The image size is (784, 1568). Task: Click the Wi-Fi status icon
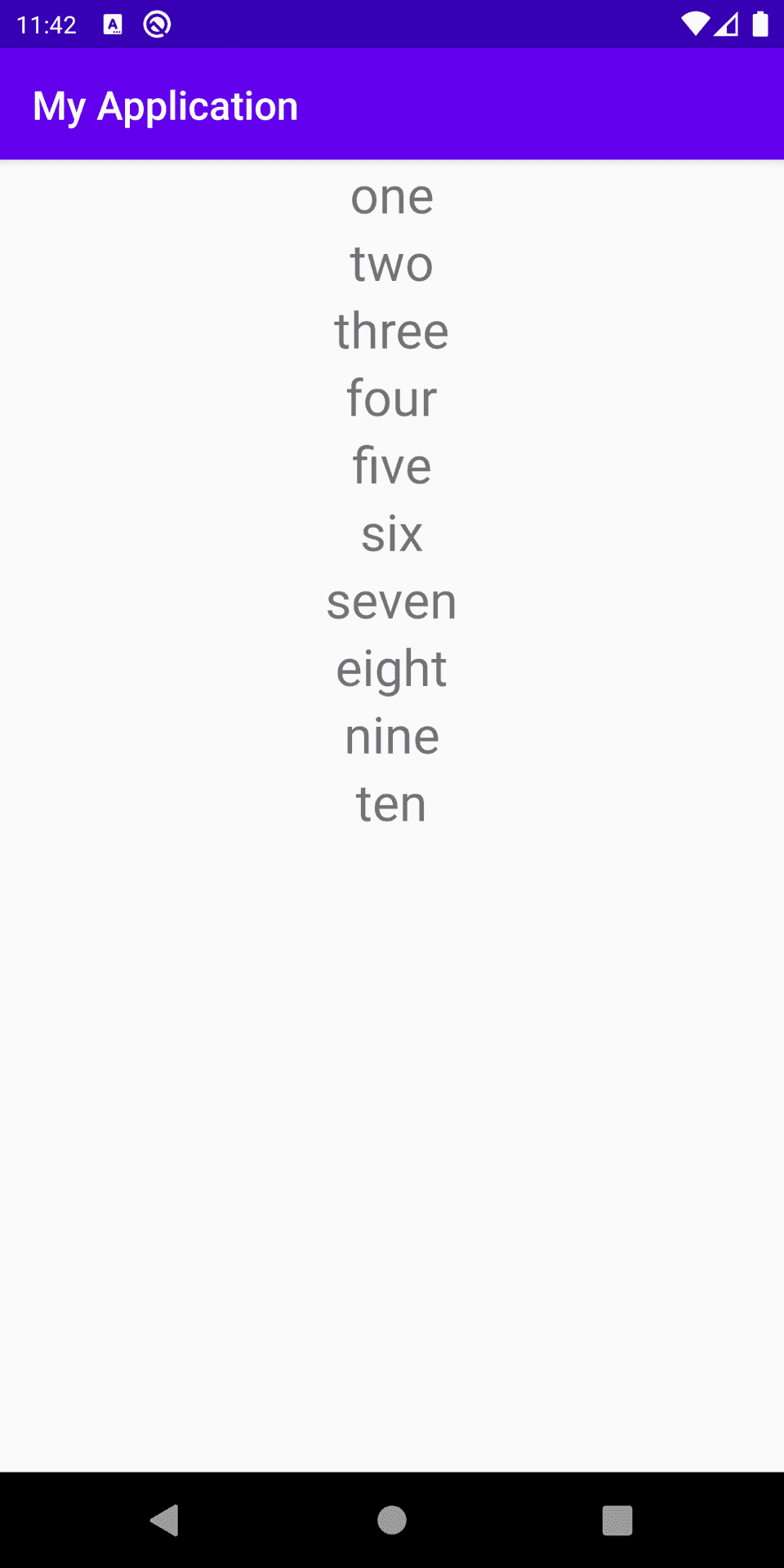coord(697,24)
